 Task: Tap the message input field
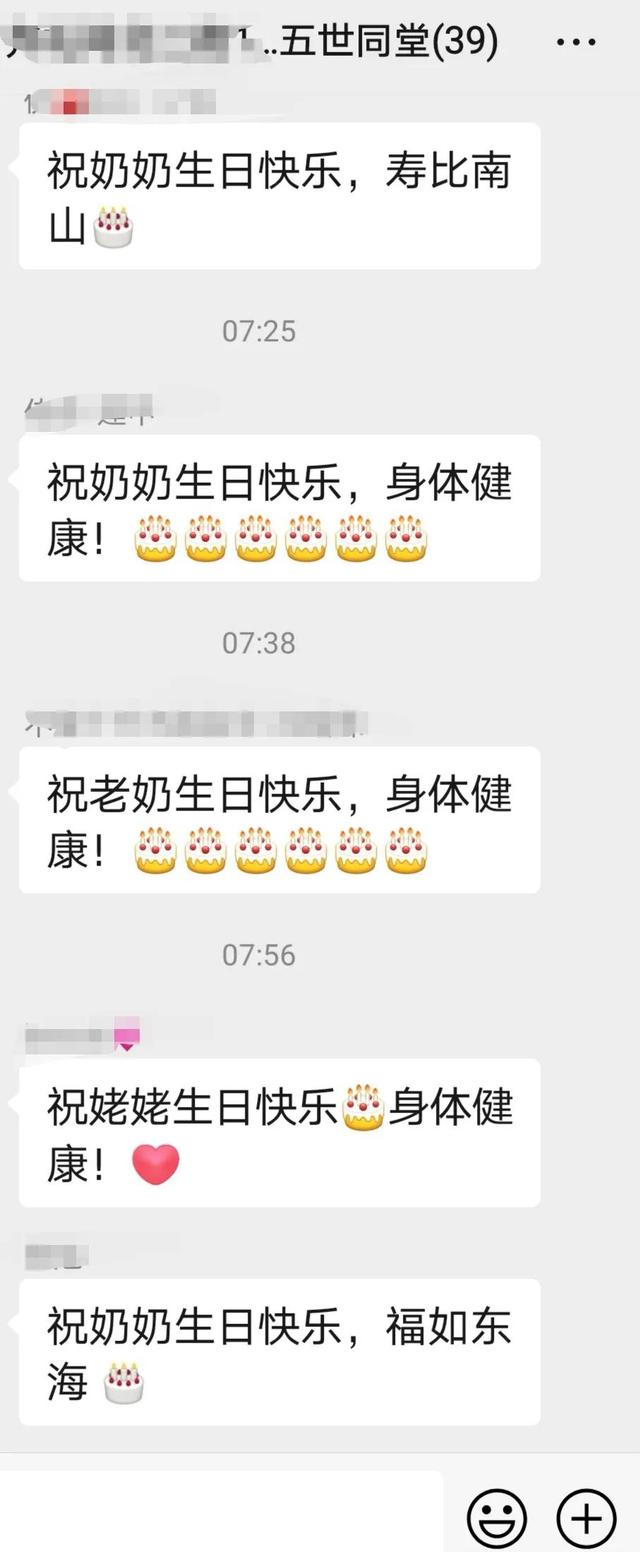220,1510
